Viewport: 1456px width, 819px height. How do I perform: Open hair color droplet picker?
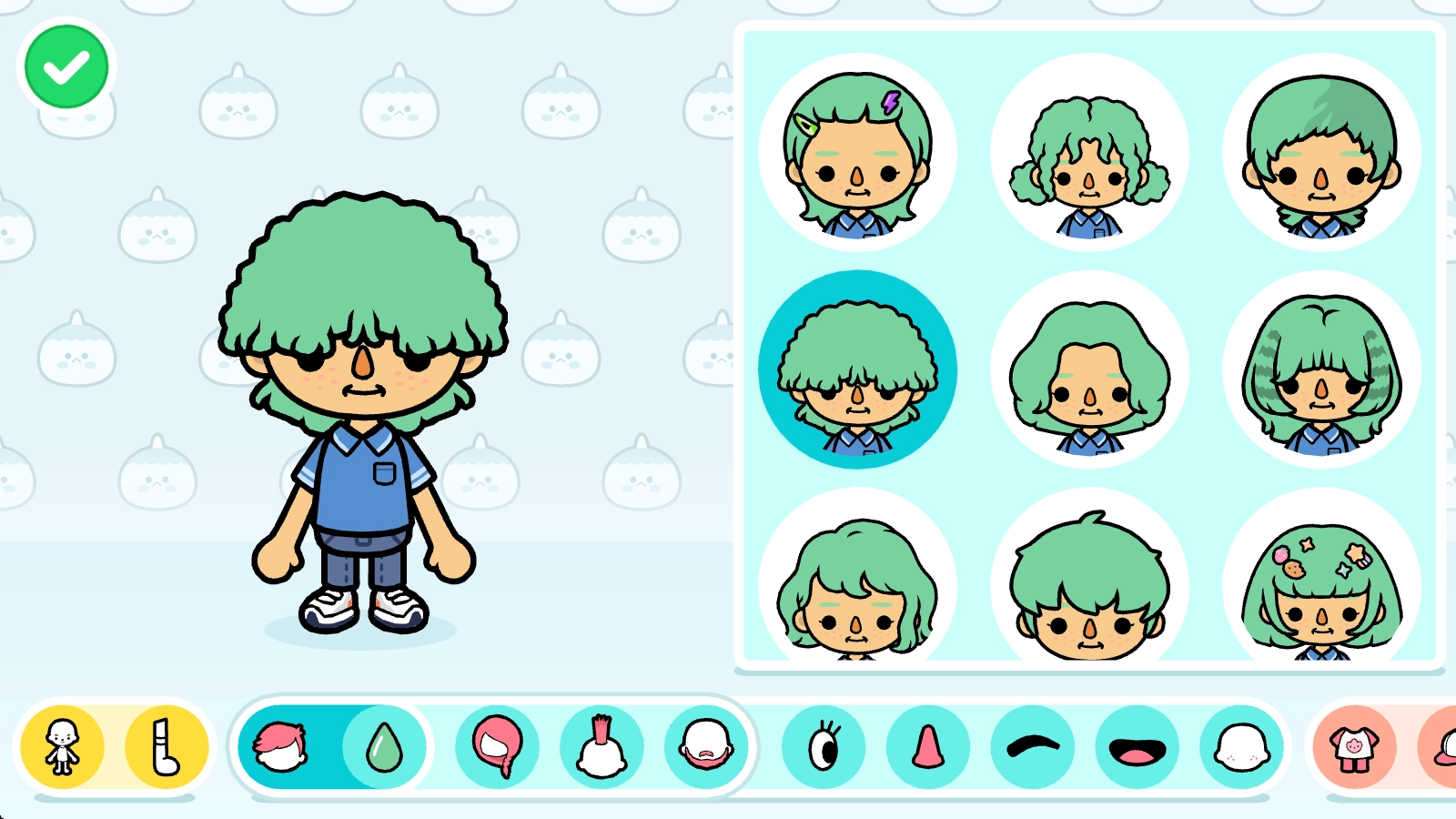(384, 747)
